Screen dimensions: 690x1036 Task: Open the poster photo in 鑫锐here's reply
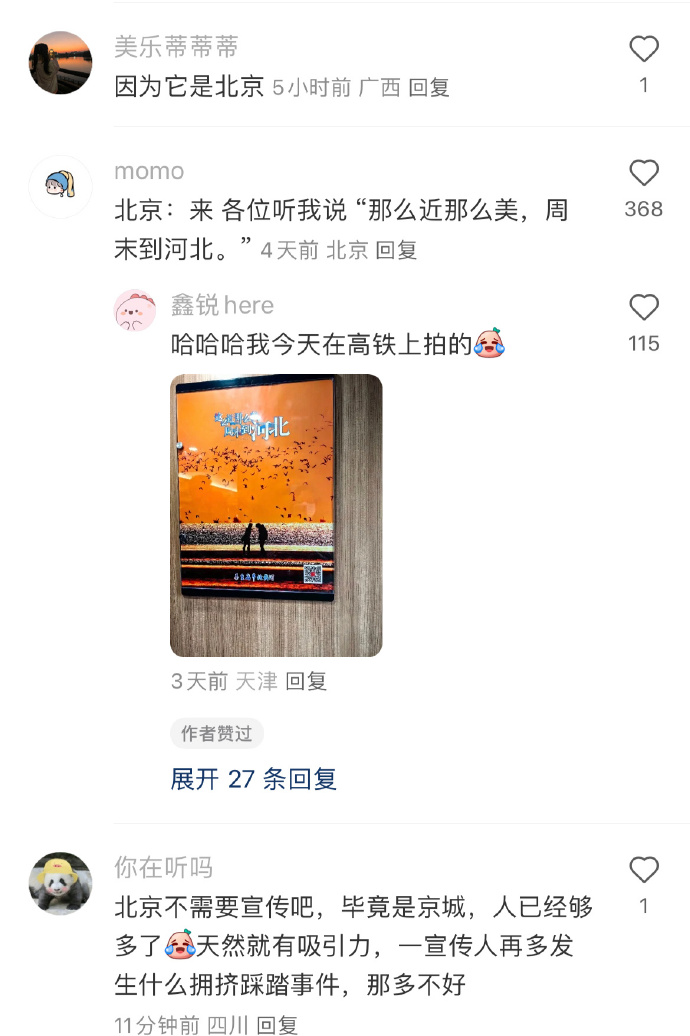point(276,515)
